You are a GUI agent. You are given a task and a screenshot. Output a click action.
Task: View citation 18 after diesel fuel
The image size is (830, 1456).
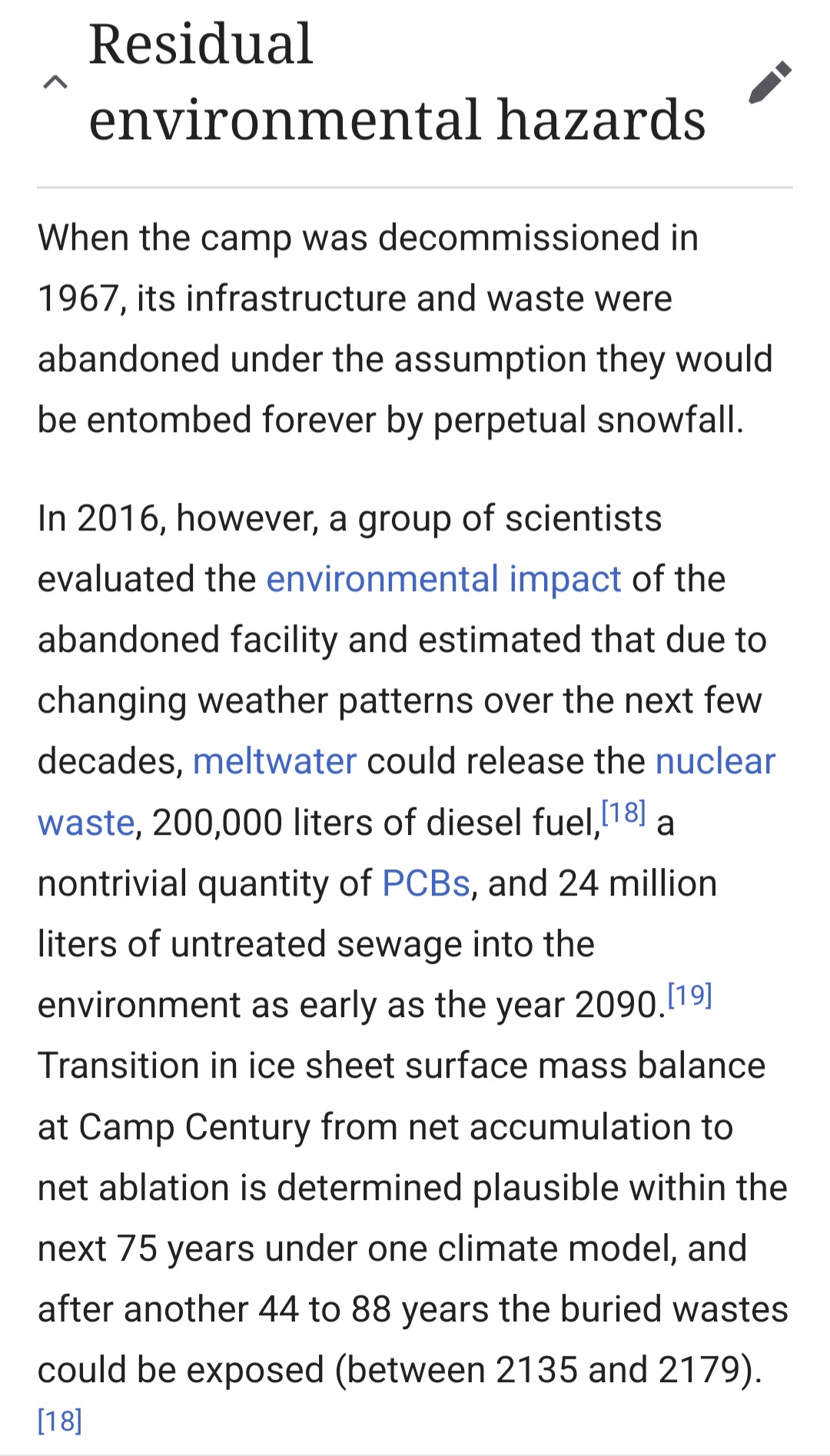pos(623,812)
